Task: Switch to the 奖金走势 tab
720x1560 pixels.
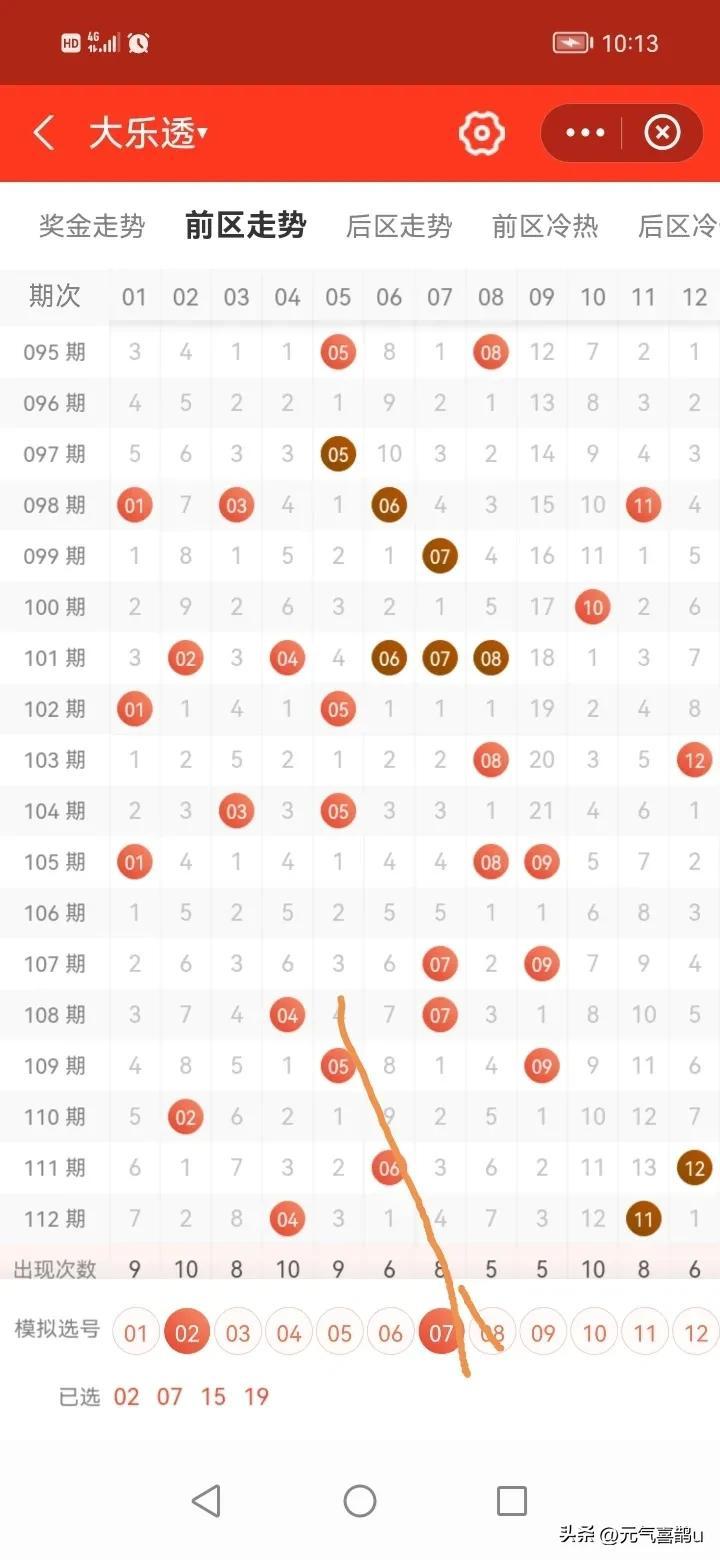Action: (92, 226)
